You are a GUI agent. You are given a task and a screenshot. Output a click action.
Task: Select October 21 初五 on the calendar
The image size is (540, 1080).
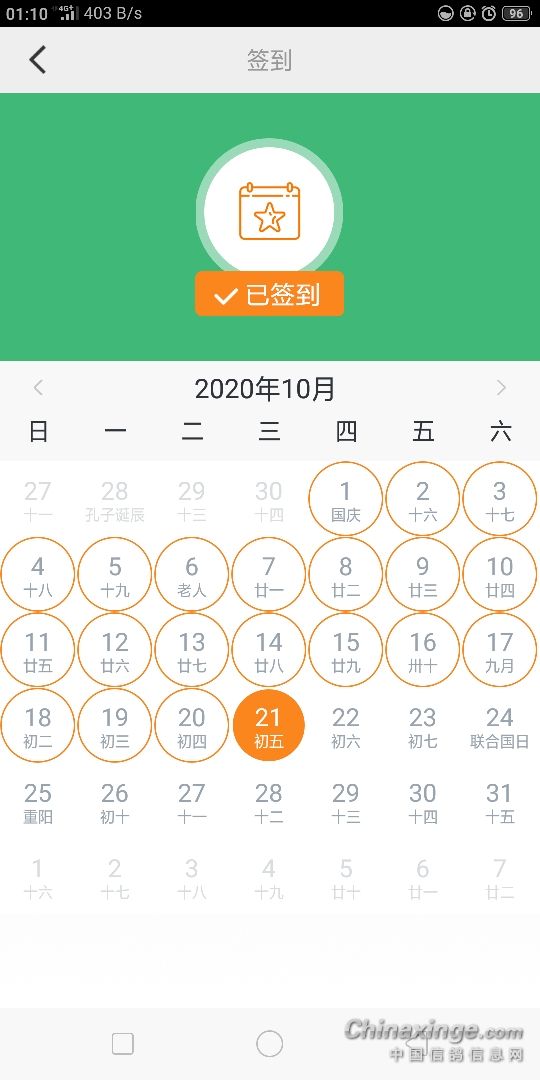pos(269,725)
